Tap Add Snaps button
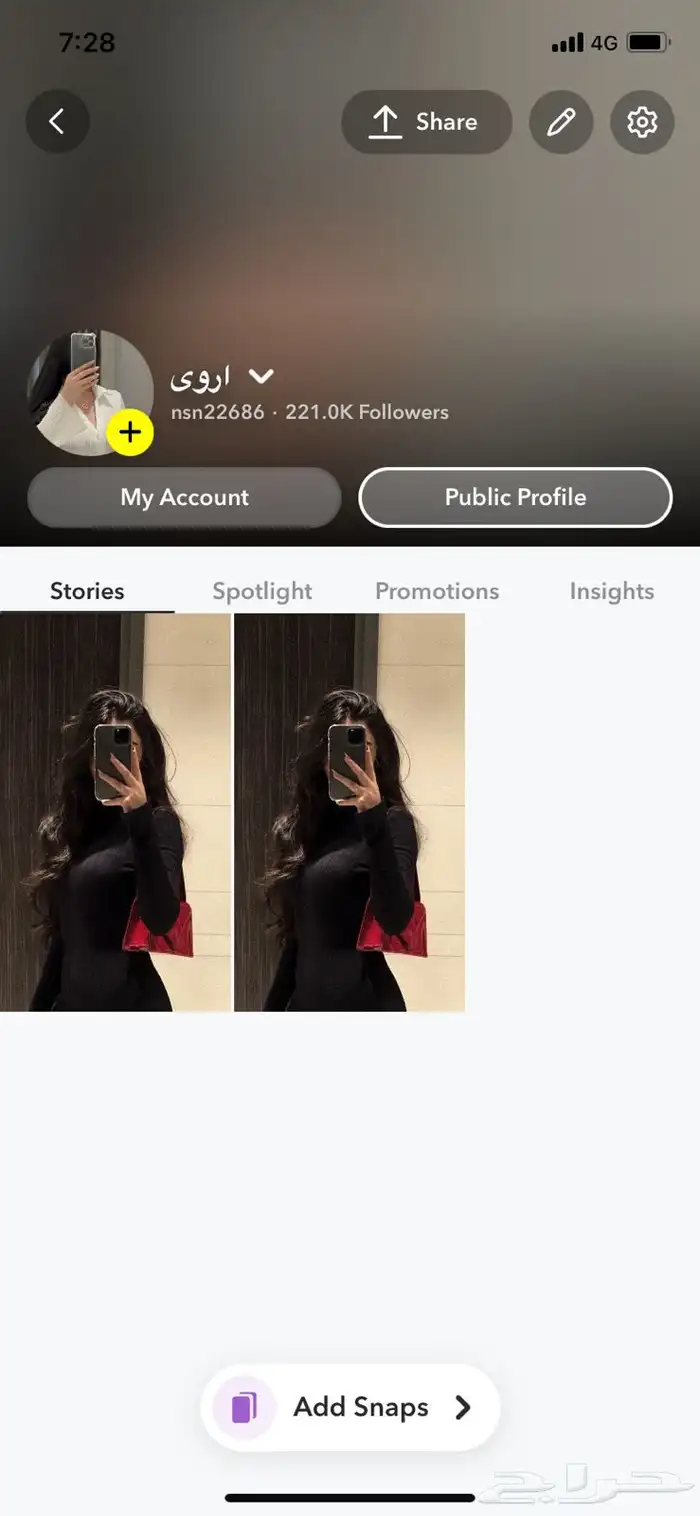Image resolution: width=700 pixels, height=1516 pixels. pos(350,1407)
